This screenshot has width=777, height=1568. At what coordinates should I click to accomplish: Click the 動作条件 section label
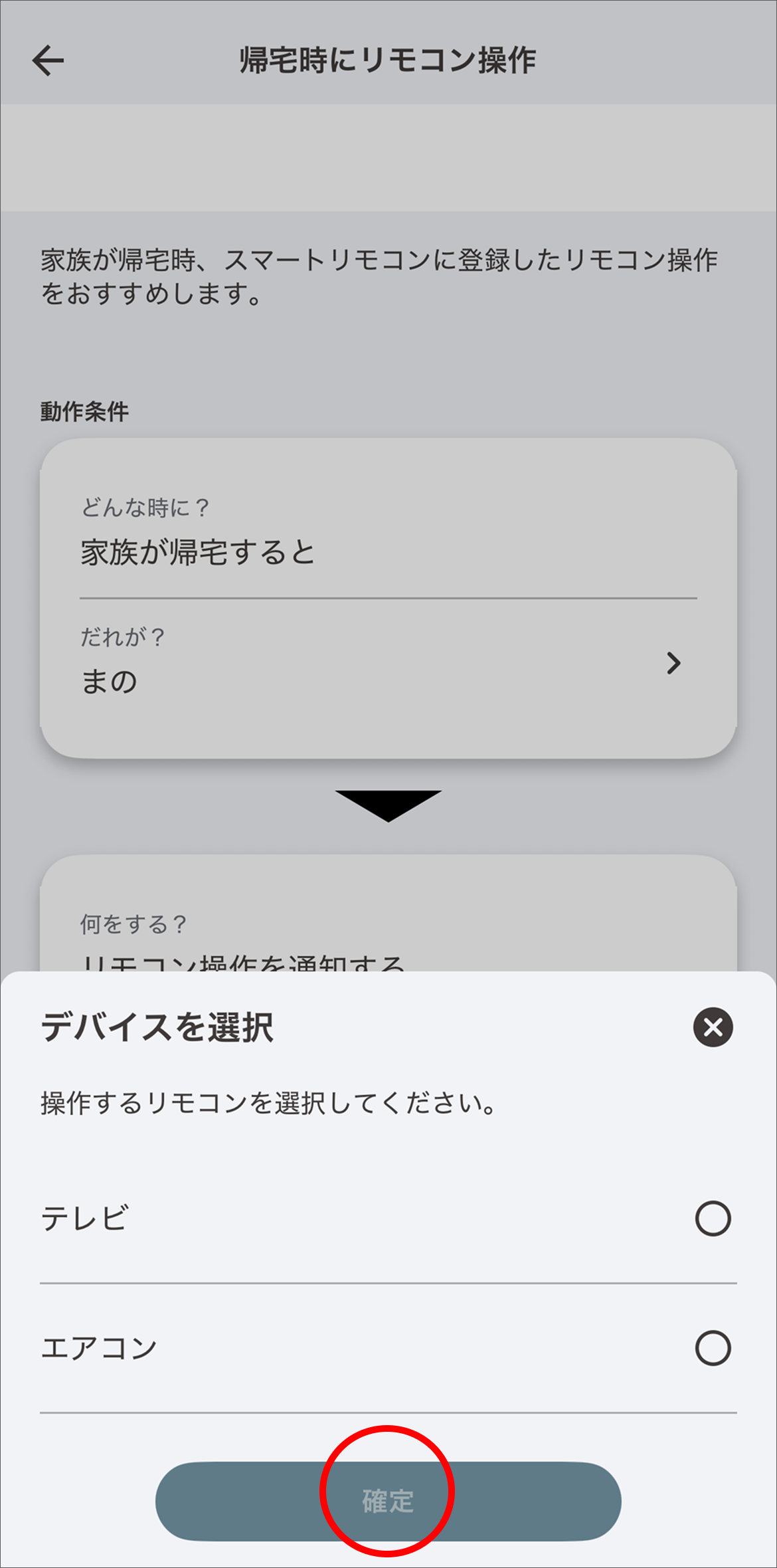[84, 412]
